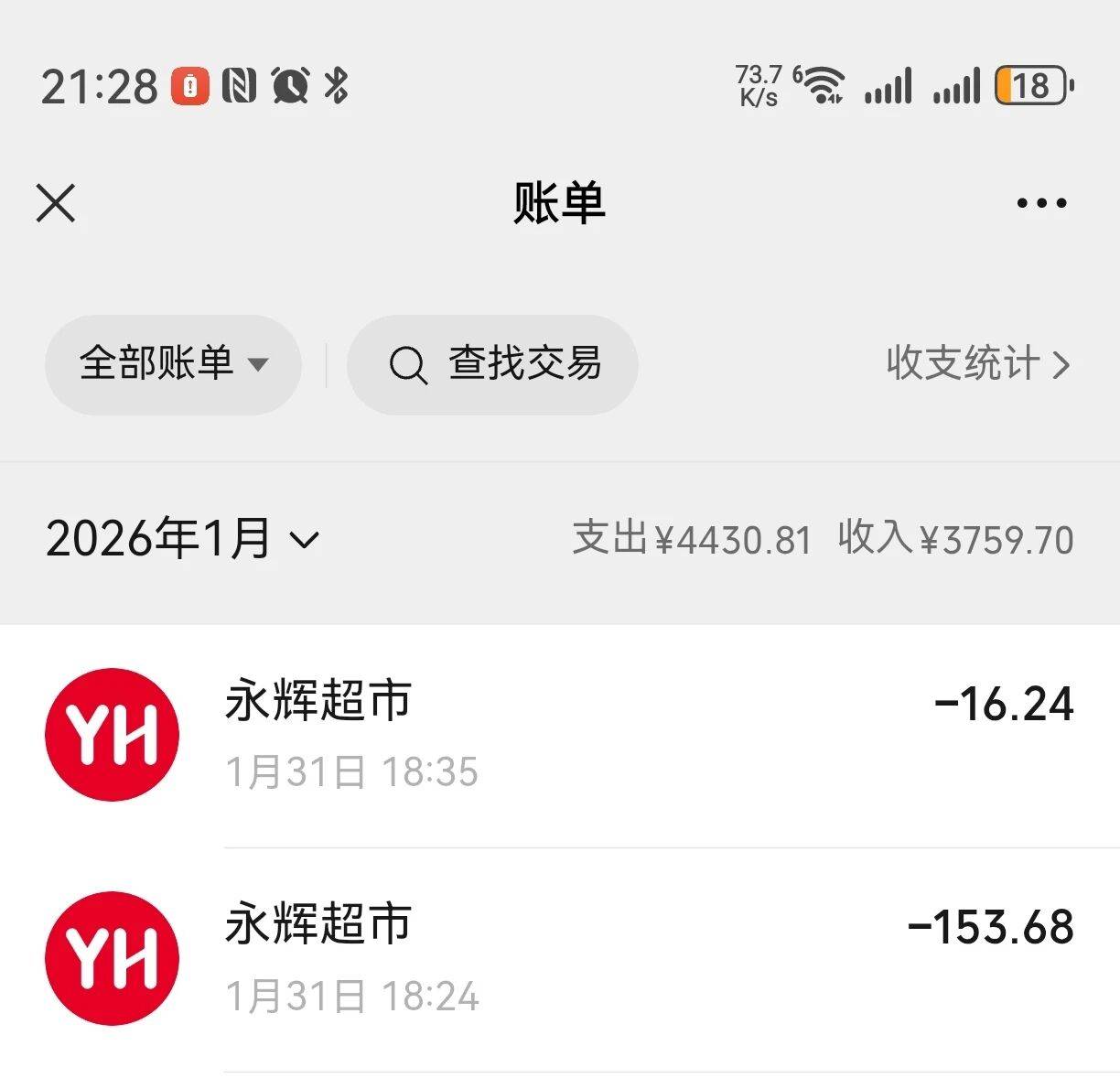Tap 查找交易 to search transactions

pos(492,364)
